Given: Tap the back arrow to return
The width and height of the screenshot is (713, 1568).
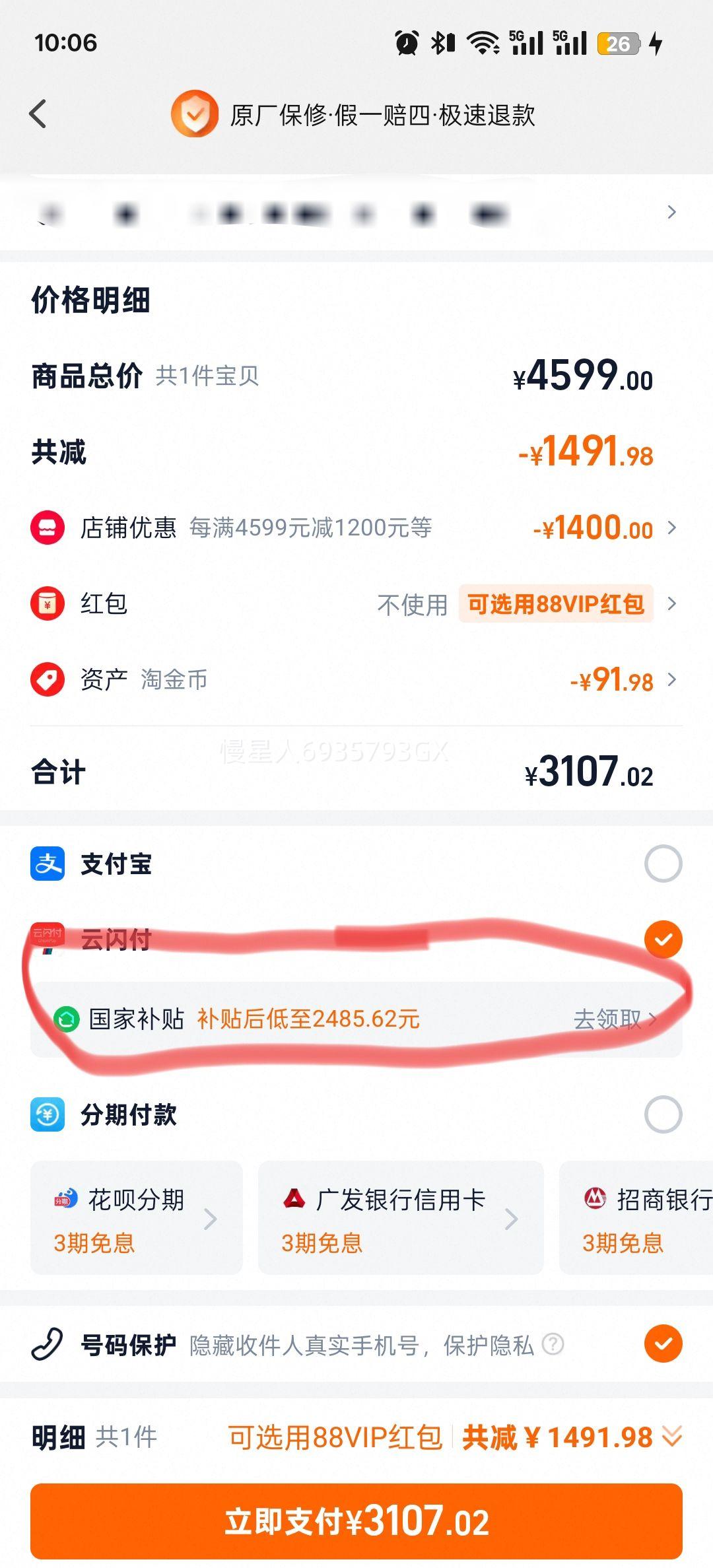Looking at the screenshot, I should click(38, 115).
